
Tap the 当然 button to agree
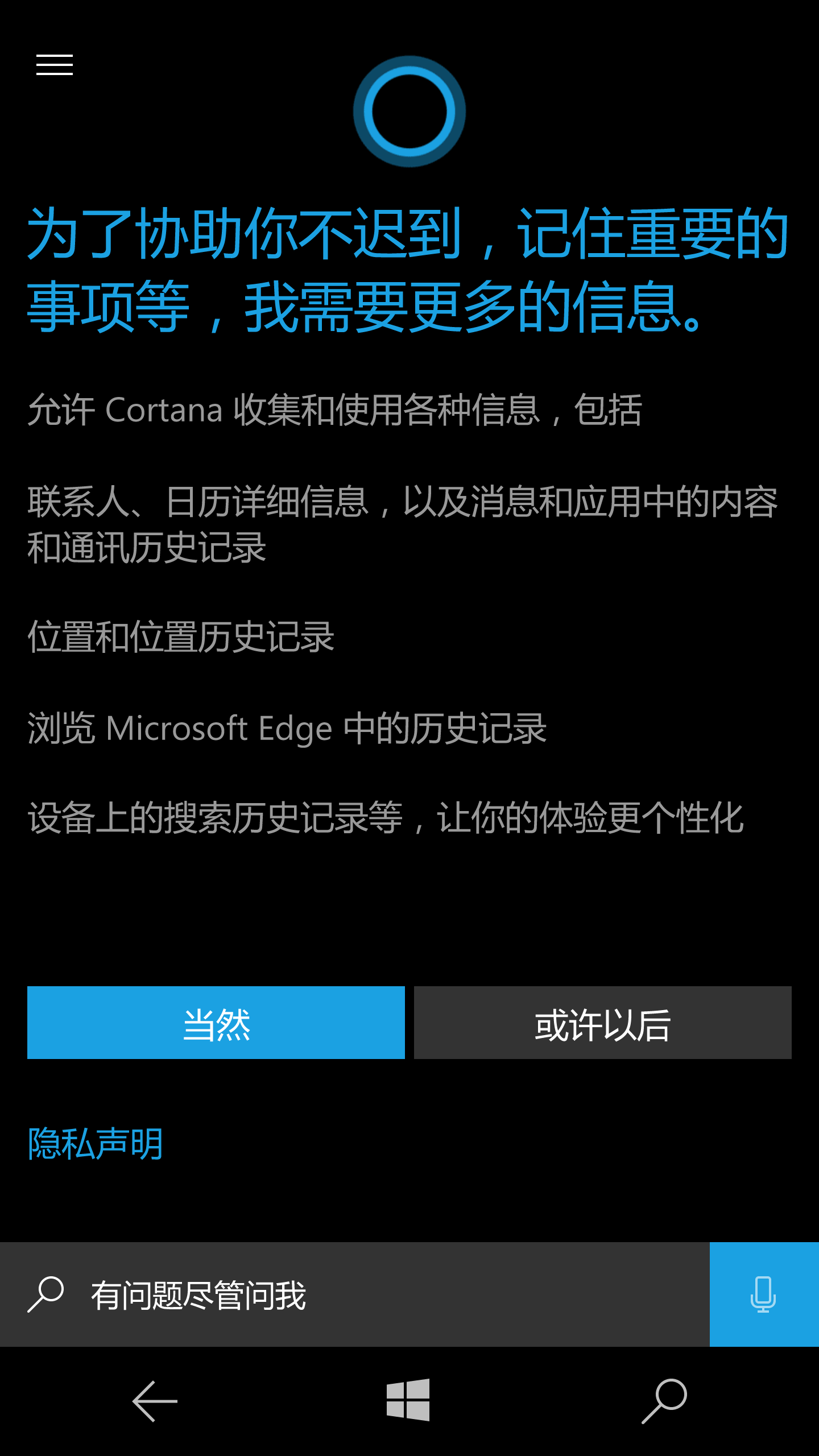(x=216, y=1023)
